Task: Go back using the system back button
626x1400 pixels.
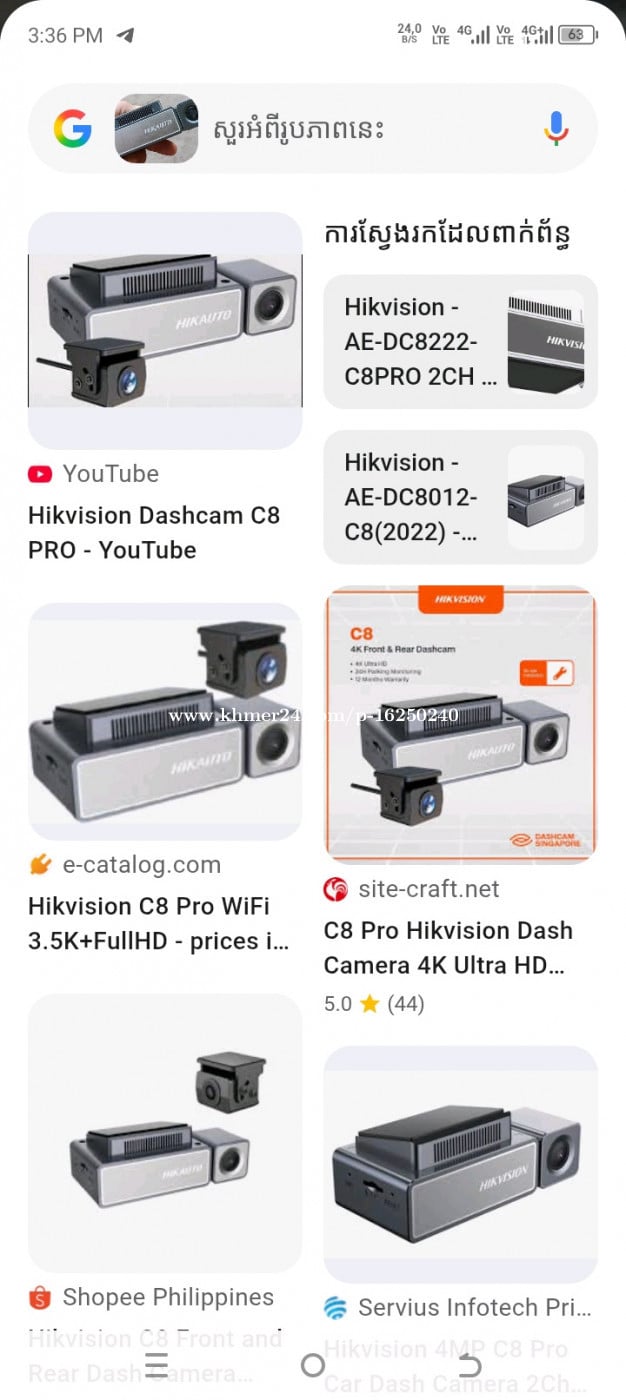Action: click(469, 1365)
